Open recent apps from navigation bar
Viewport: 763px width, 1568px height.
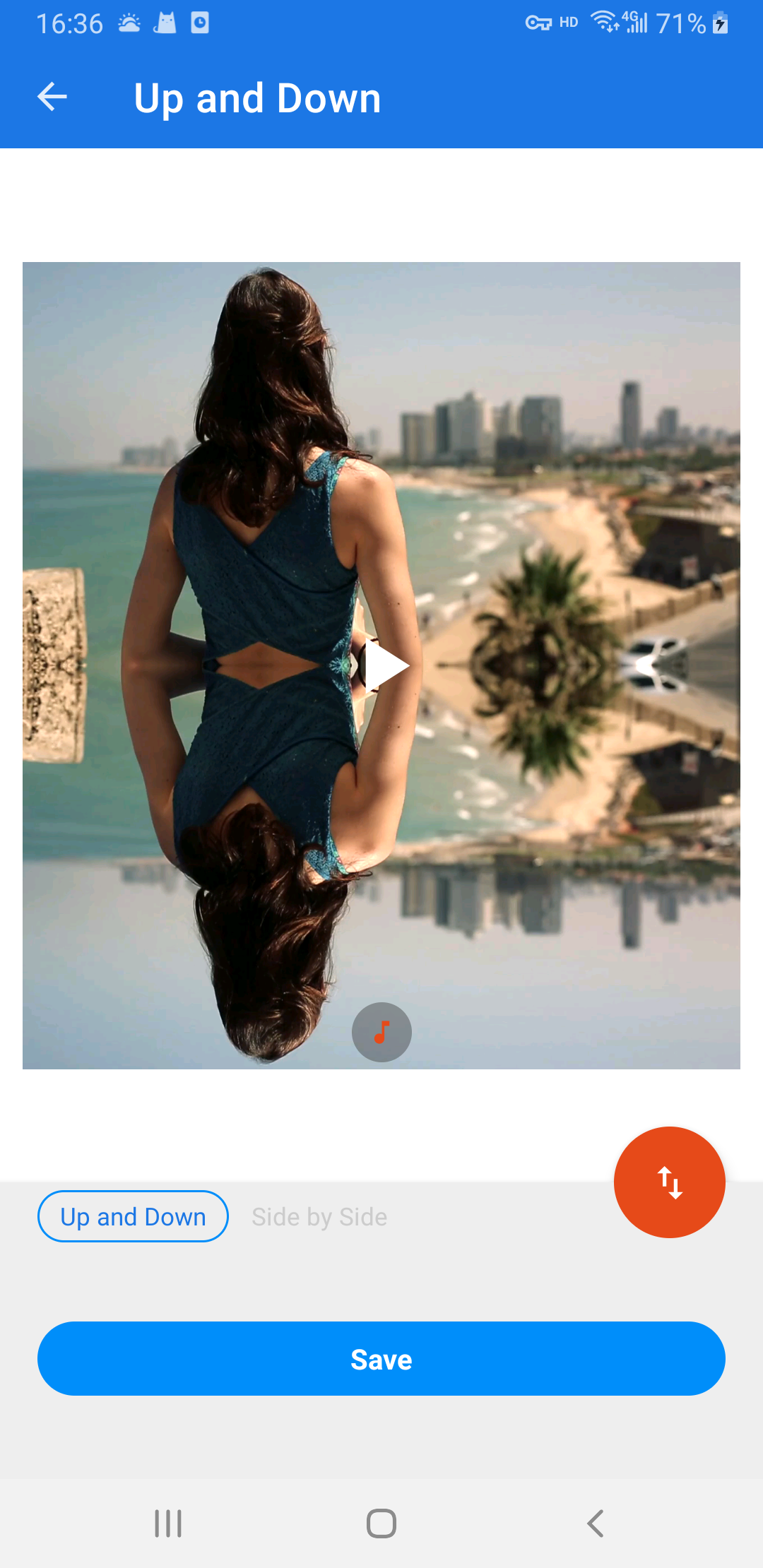tap(168, 1524)
